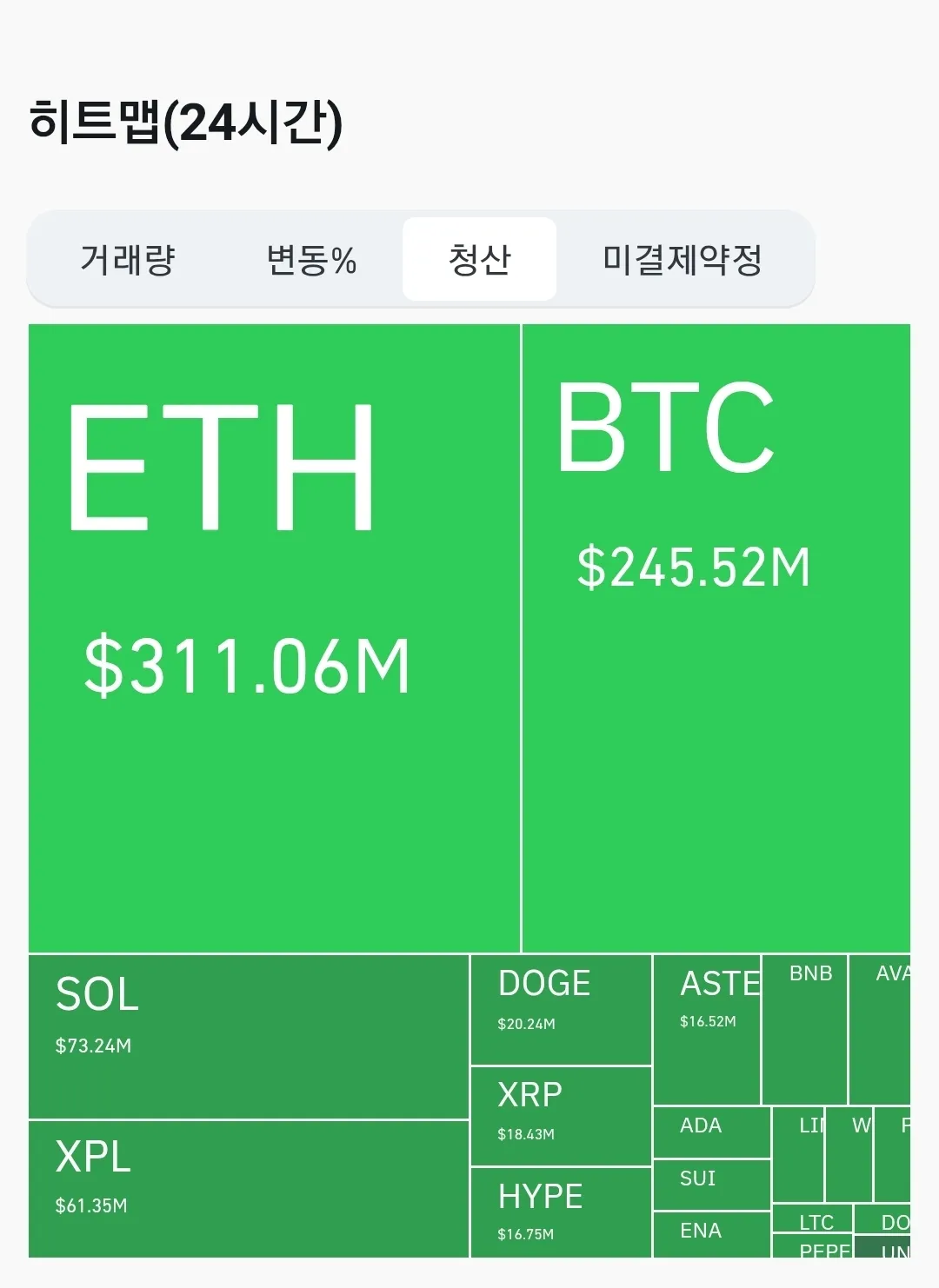939x1288 pixels.
Task: Open the XRP heatmap tile
Action: point(561,1116)
